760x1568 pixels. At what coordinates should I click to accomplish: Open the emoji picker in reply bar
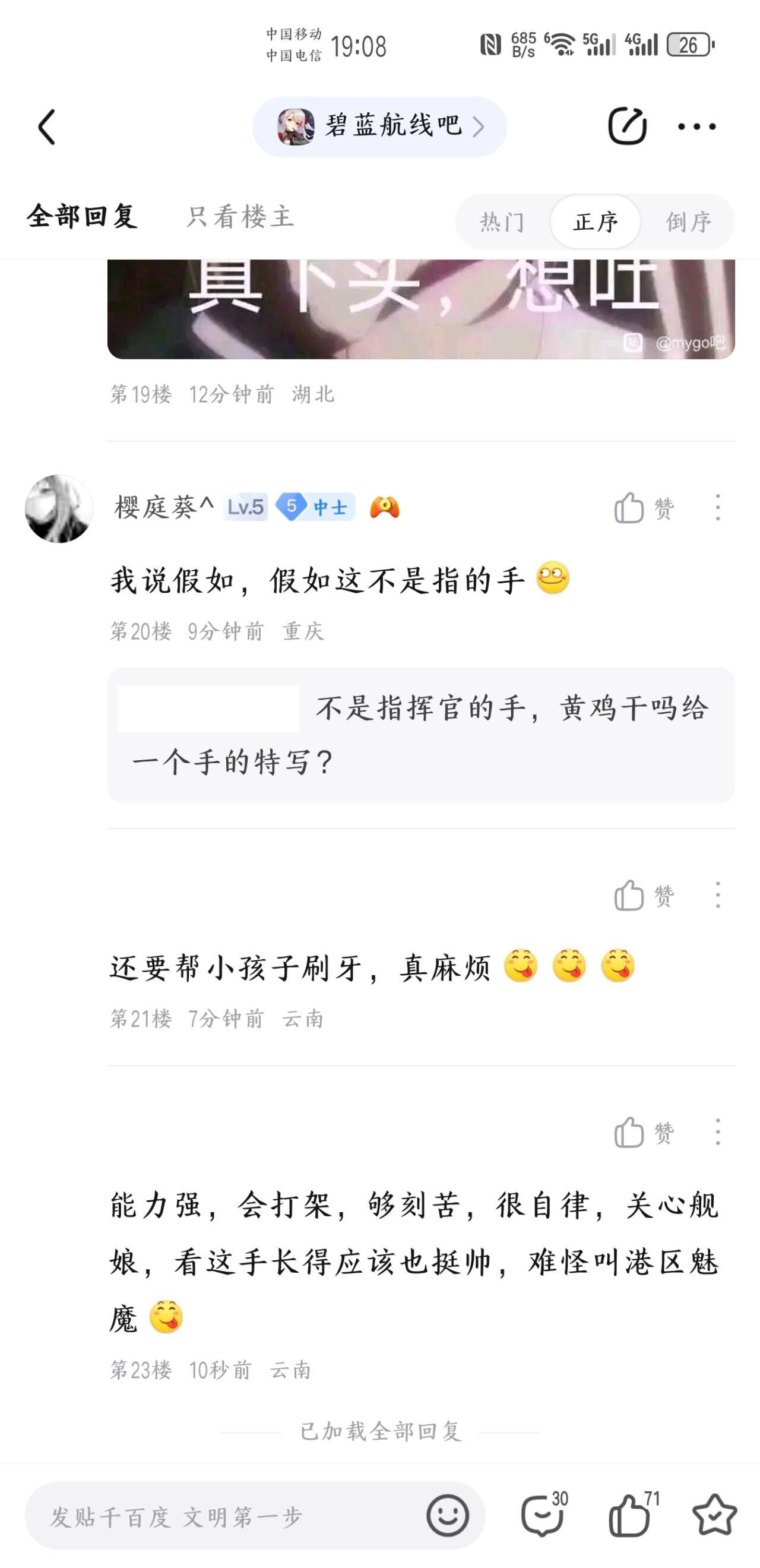point(447,1516)
